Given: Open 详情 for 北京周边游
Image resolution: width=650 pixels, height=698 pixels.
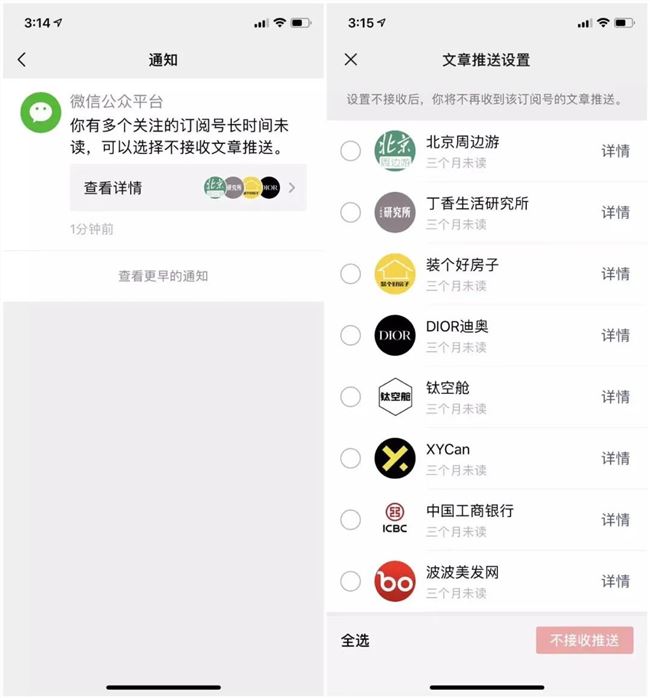Looking at the screenshot, I should (615, 151).
